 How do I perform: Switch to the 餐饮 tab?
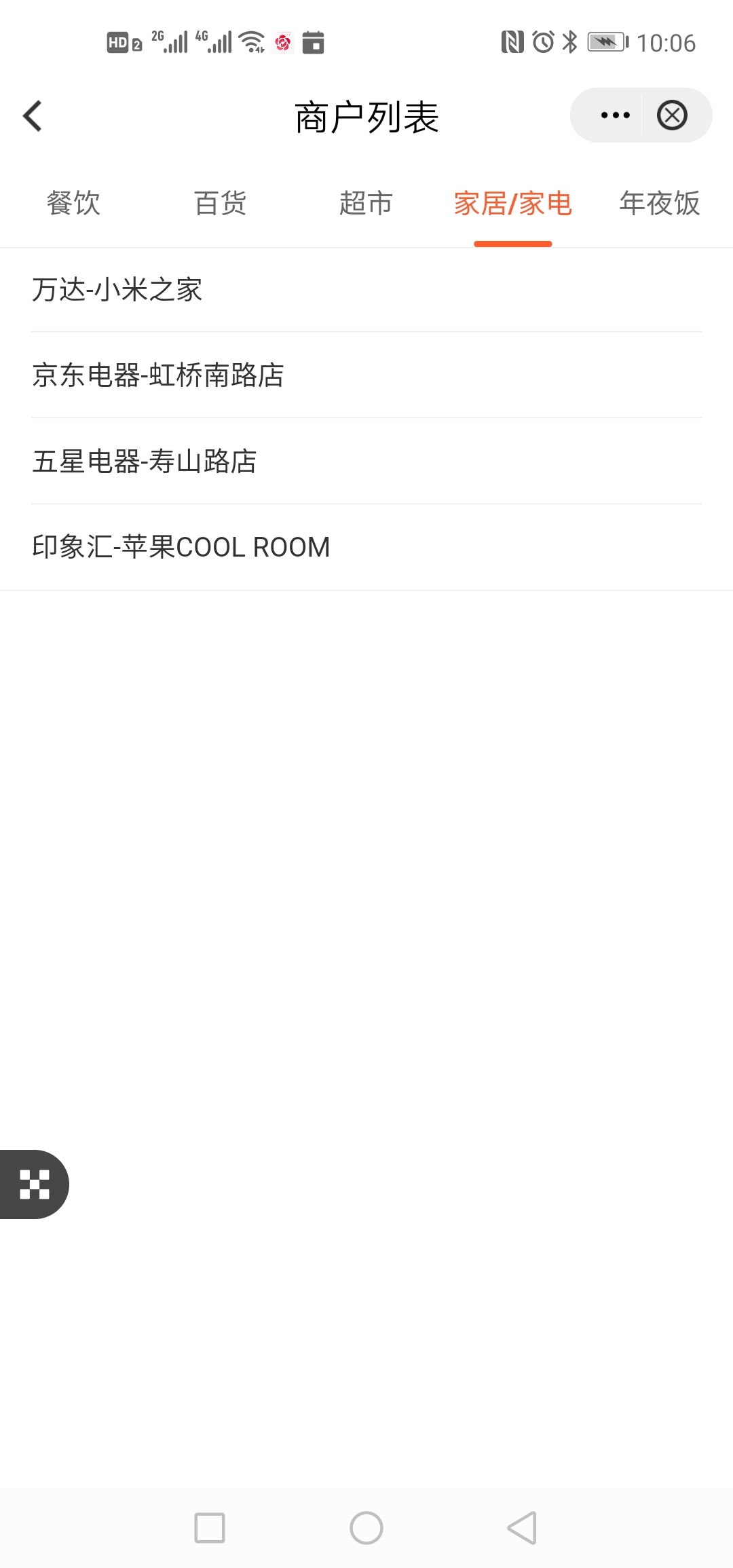(x=73, y=203)
